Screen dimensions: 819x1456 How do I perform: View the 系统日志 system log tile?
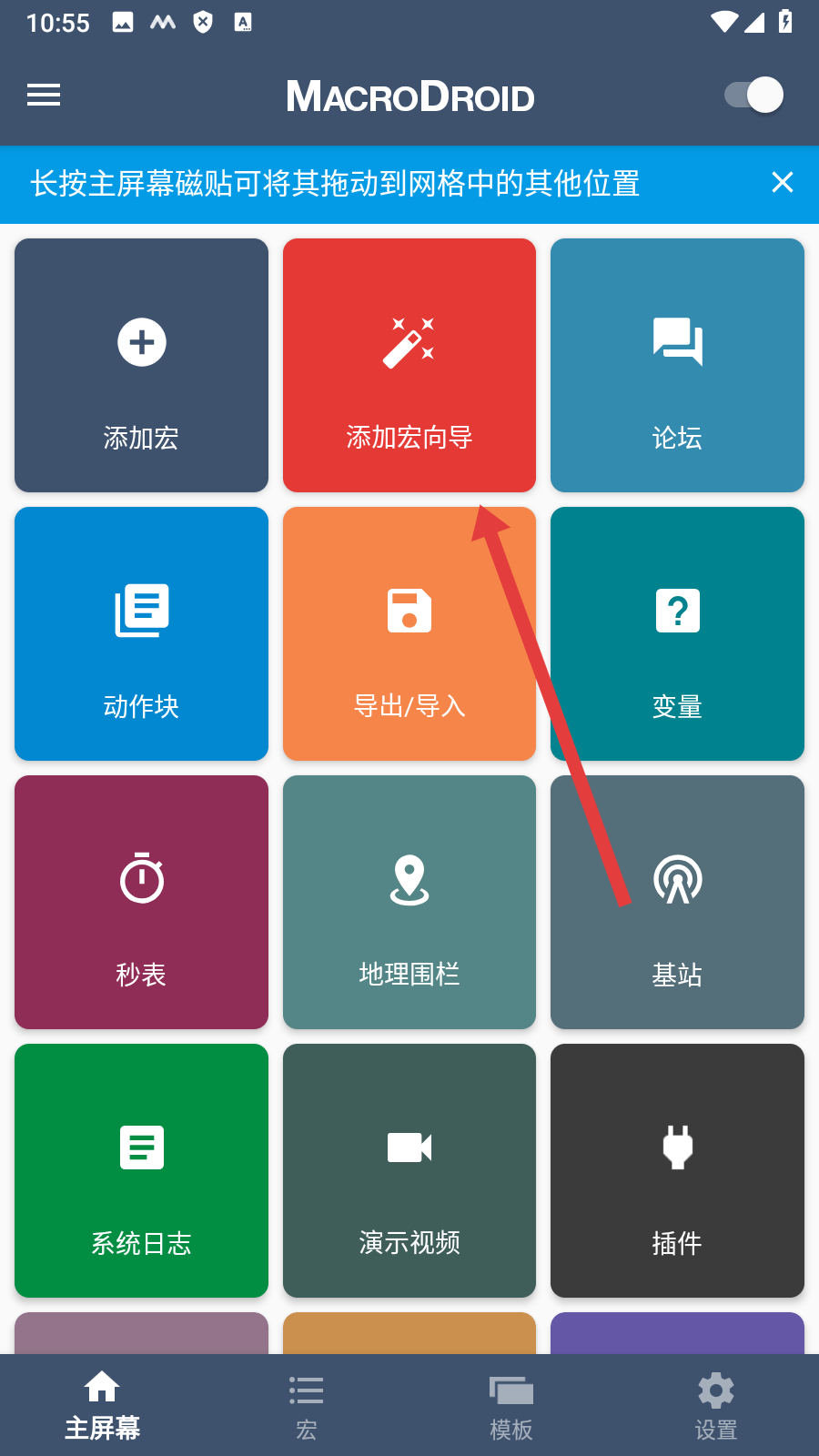point(141,1171)
